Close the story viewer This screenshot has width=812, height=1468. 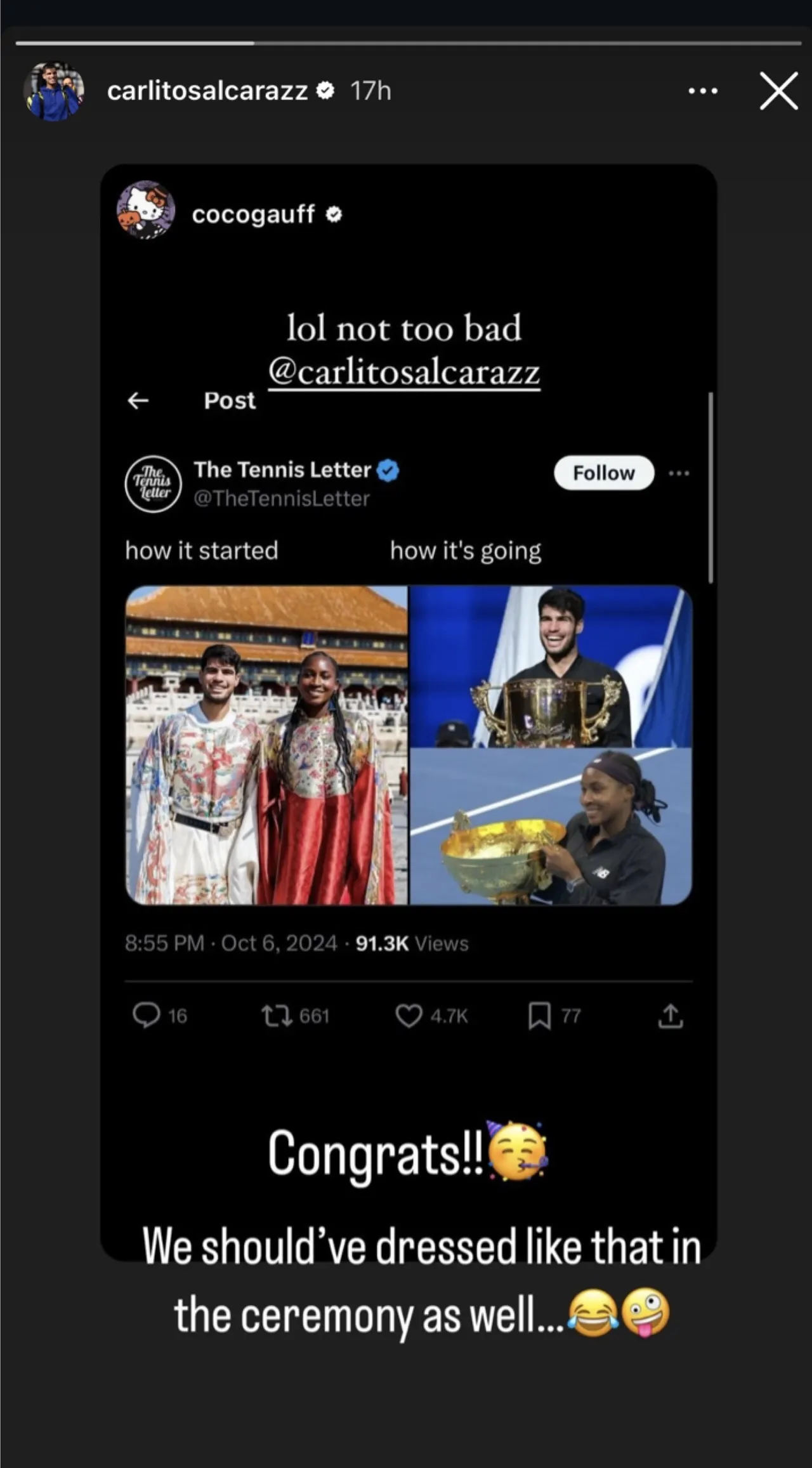coord(778,91)
